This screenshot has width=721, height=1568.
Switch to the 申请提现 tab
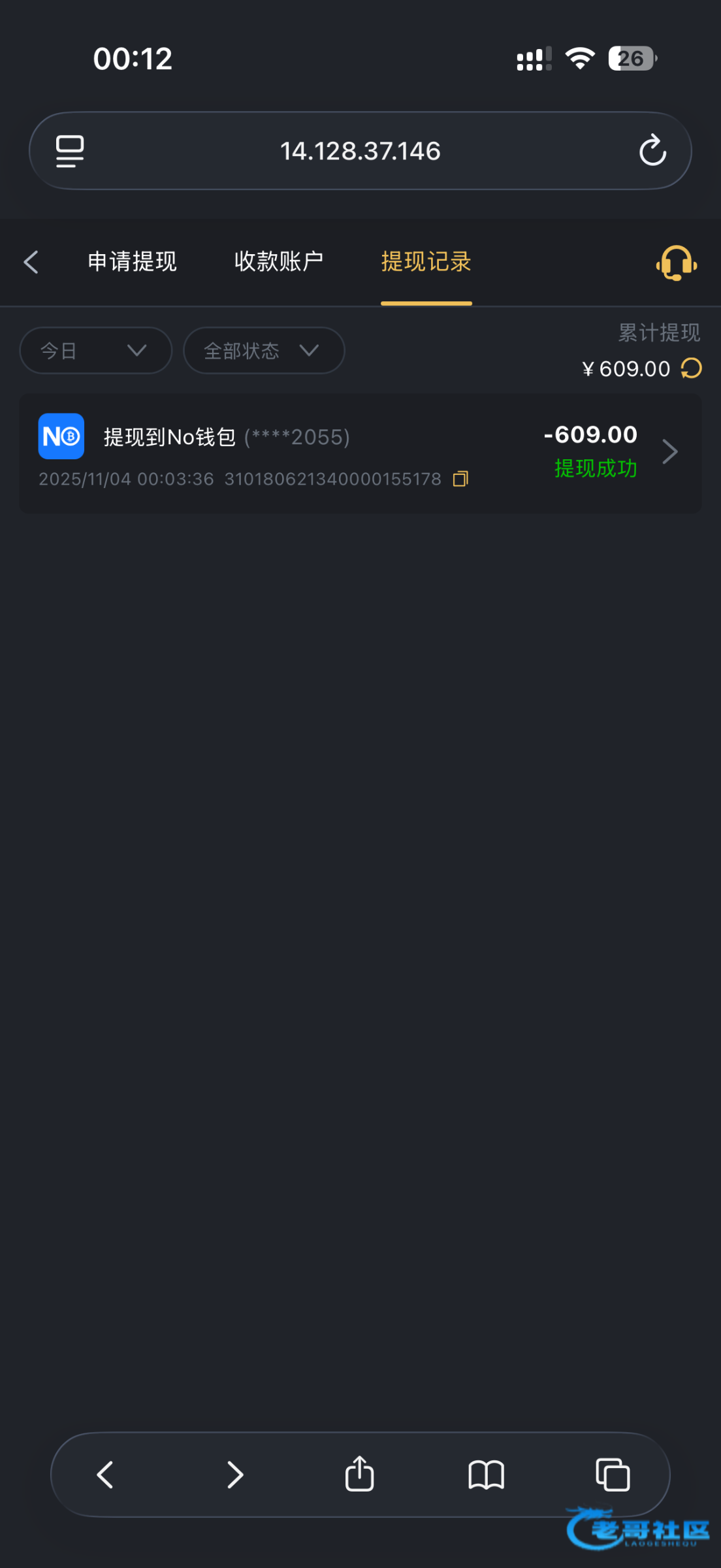tap(133, 262)
